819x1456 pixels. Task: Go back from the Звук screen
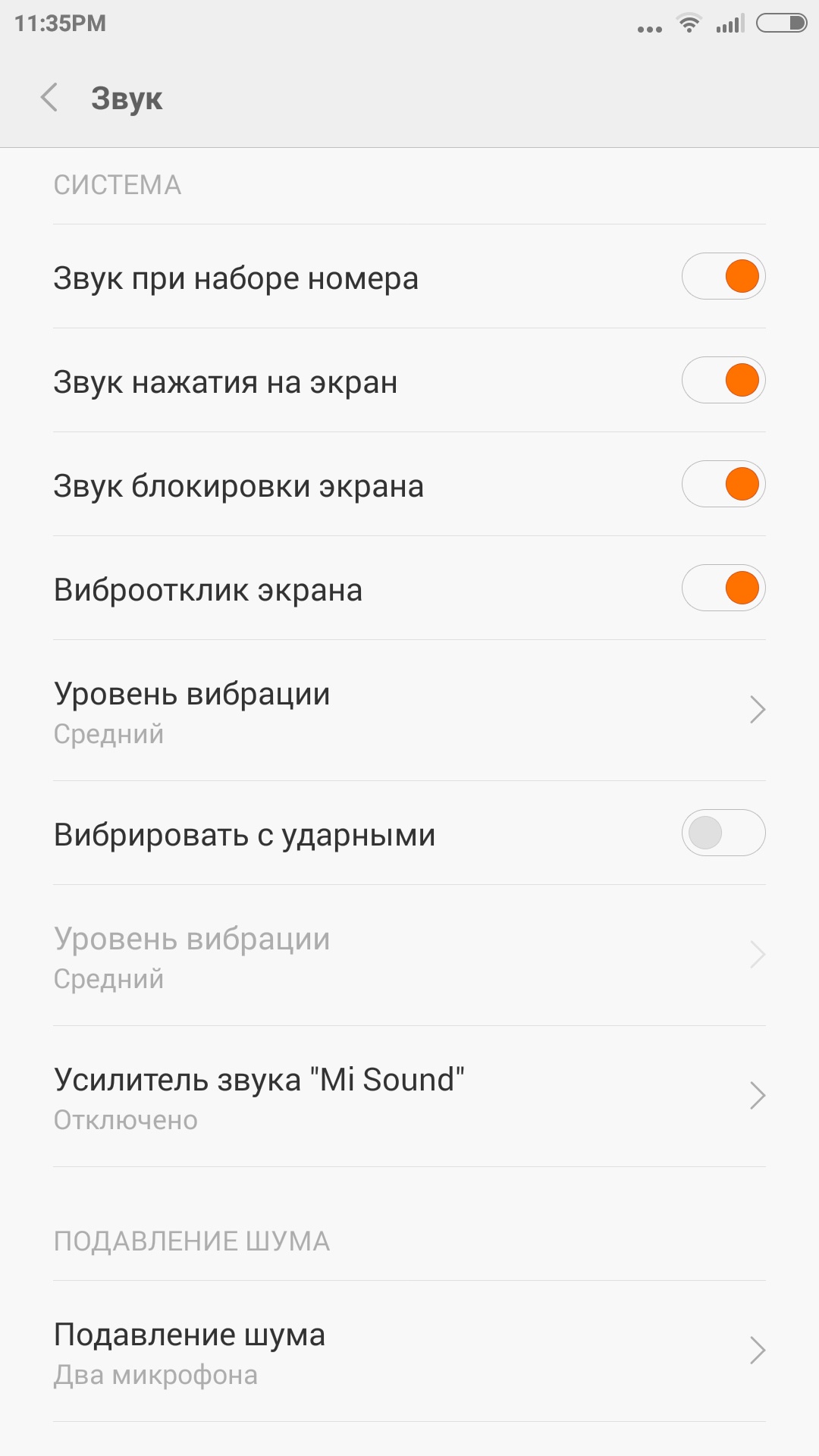coord(50,98)
